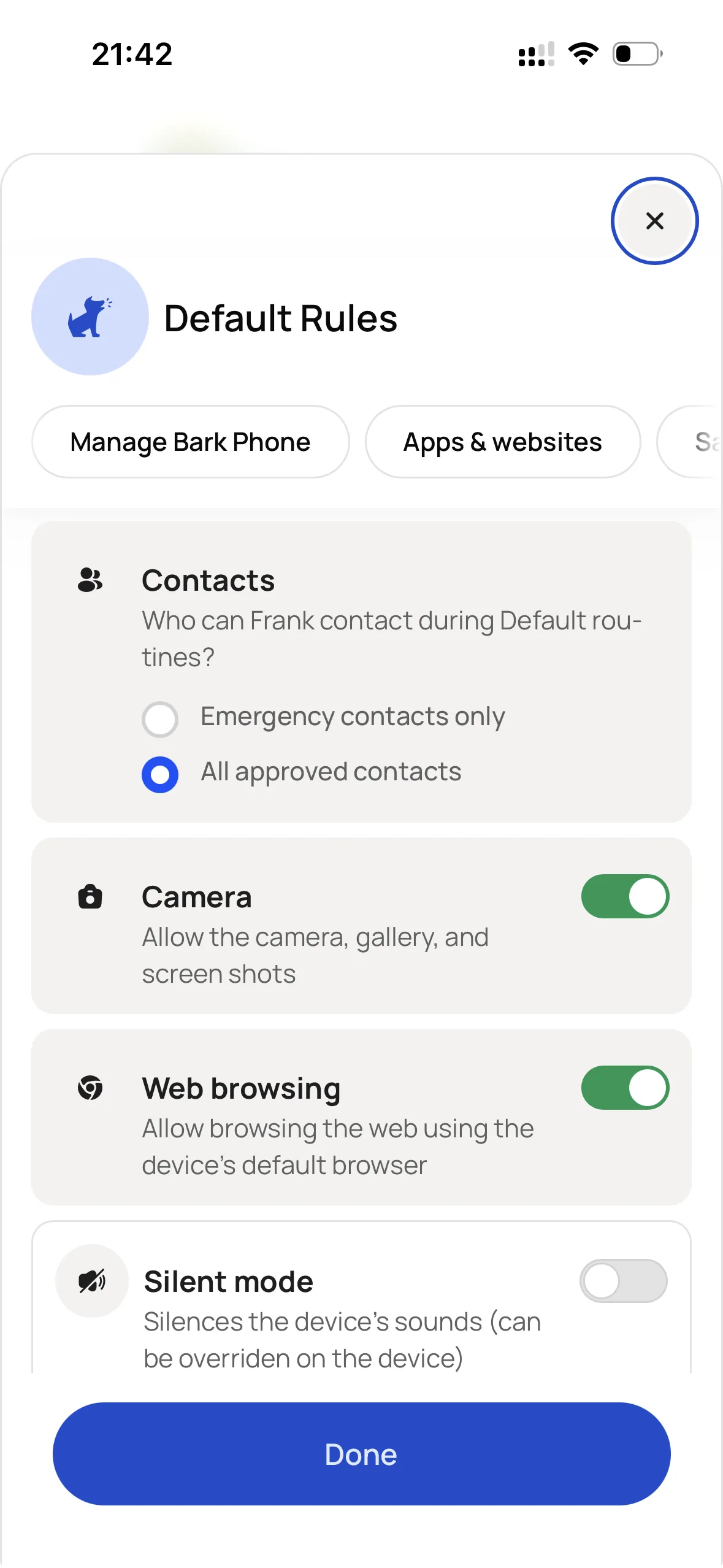This screenshot has width=723, height=1568.
Task: Switch to Apps & websites
Action: (x=502, y=442)
